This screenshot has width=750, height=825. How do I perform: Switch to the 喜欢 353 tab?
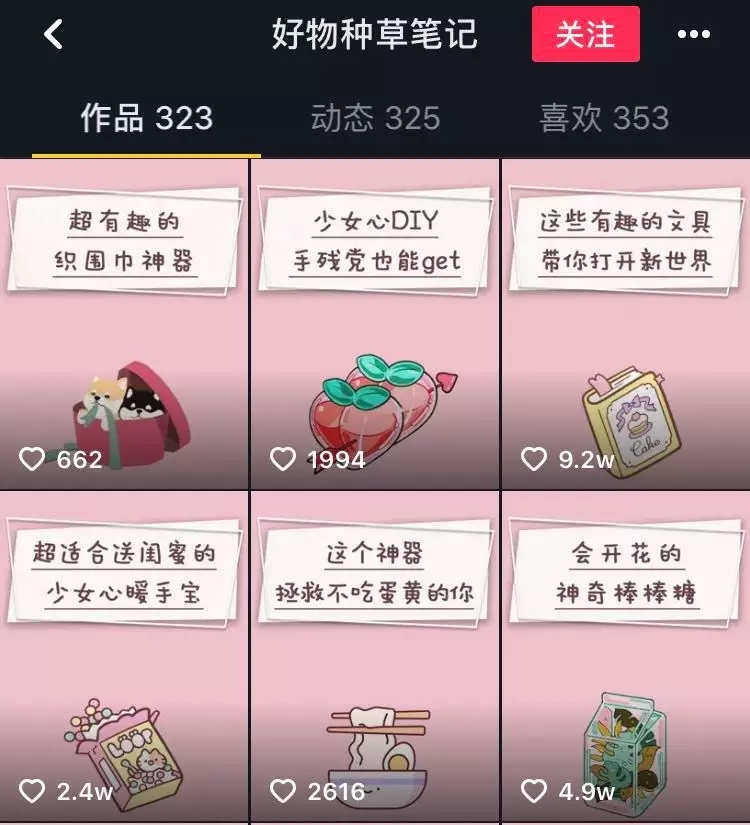(603, 118)
